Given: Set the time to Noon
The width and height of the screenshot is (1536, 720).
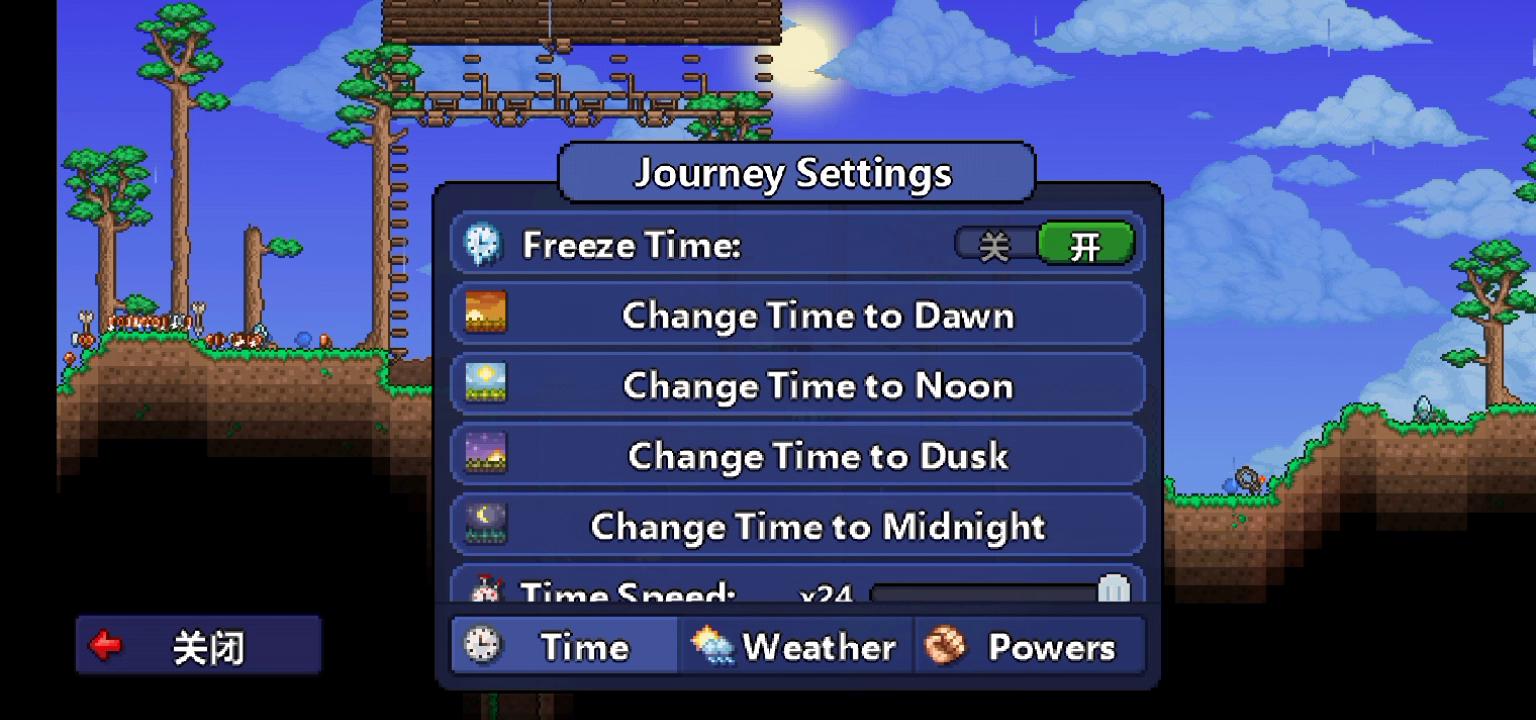Looking at the screenshot, I should tap(797, 385).
